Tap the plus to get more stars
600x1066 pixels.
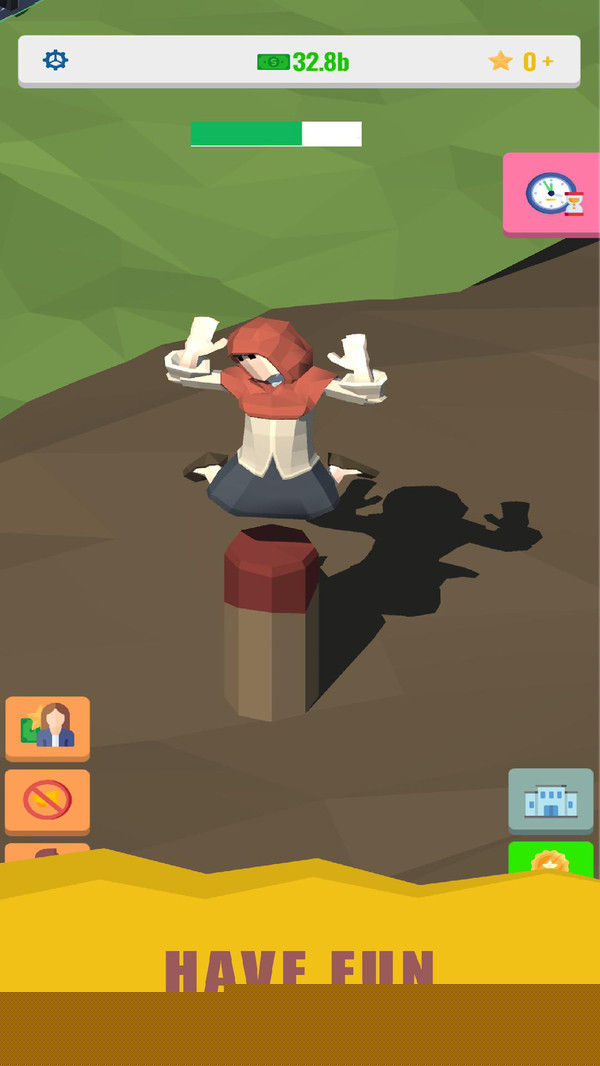coord(547,62)
